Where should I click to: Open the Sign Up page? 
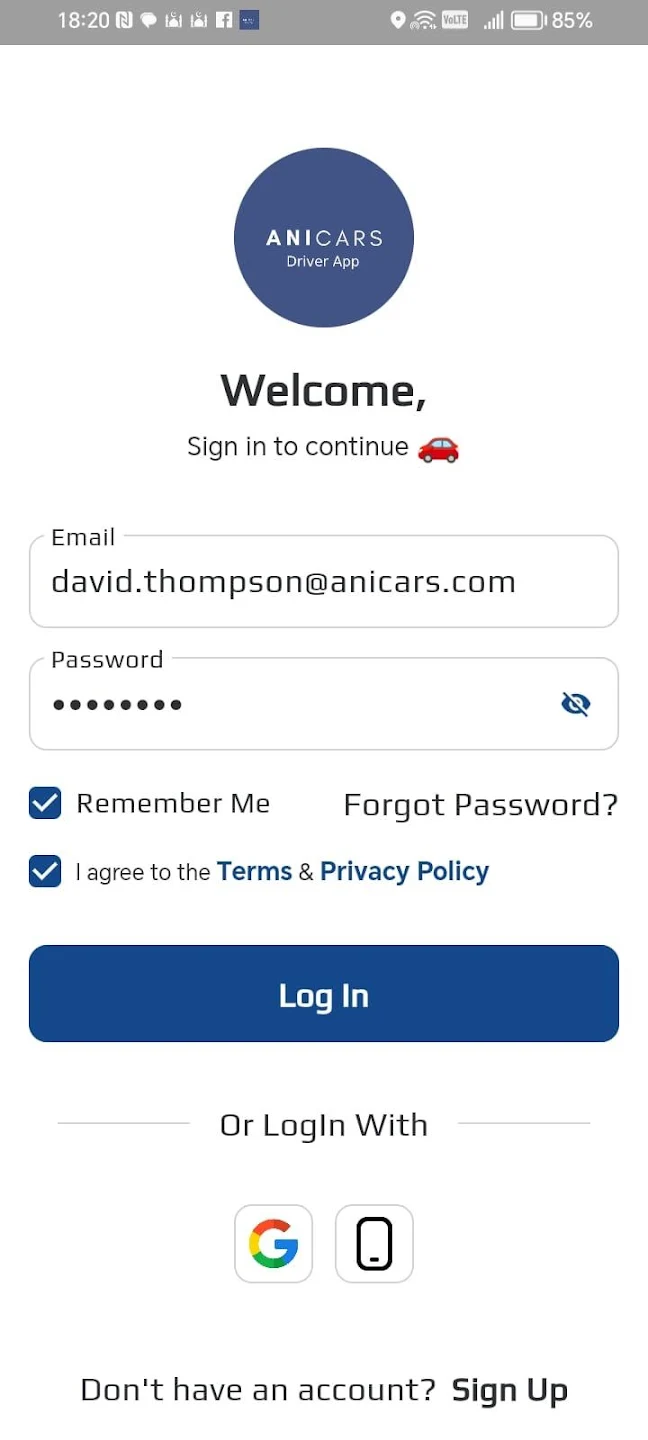509,1390
